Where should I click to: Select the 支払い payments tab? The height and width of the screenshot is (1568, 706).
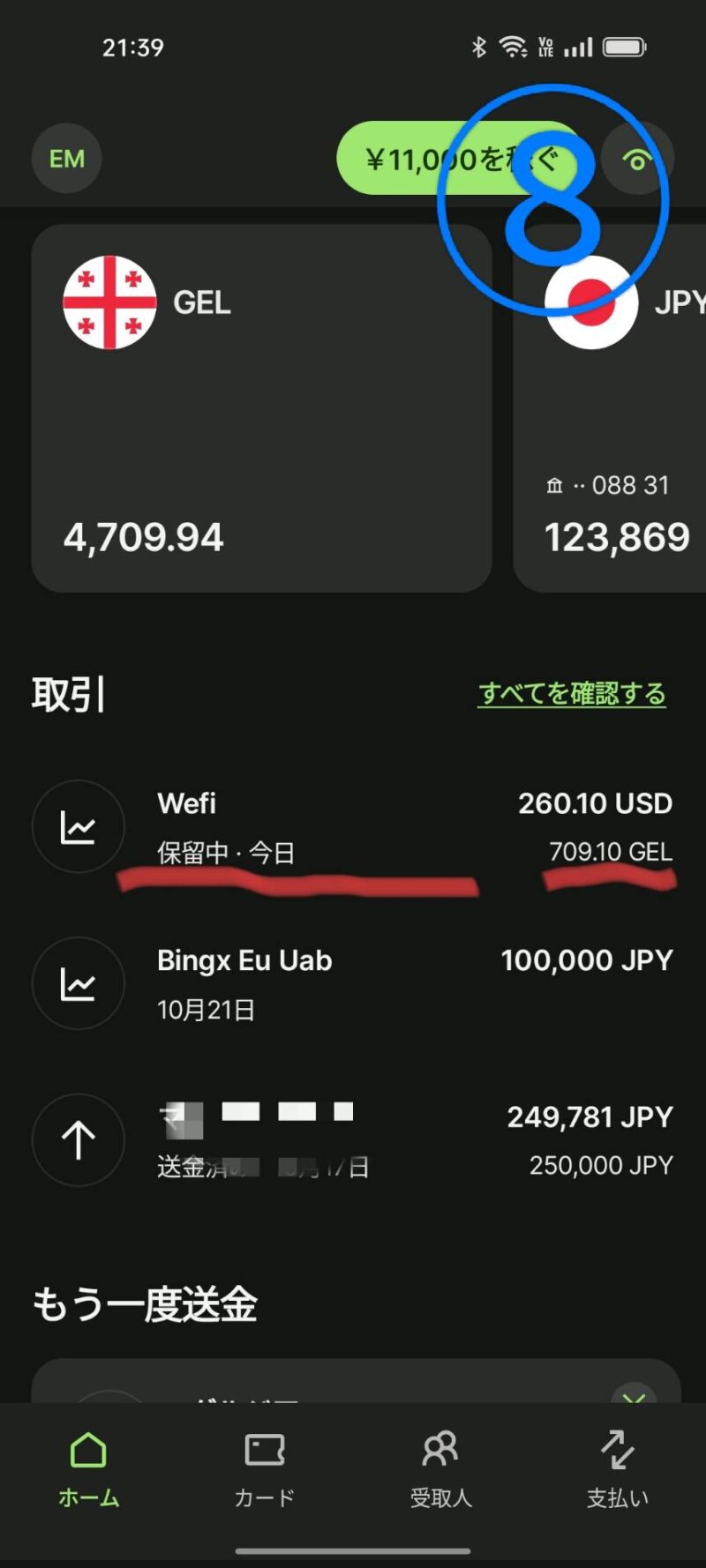(618, 1468)
